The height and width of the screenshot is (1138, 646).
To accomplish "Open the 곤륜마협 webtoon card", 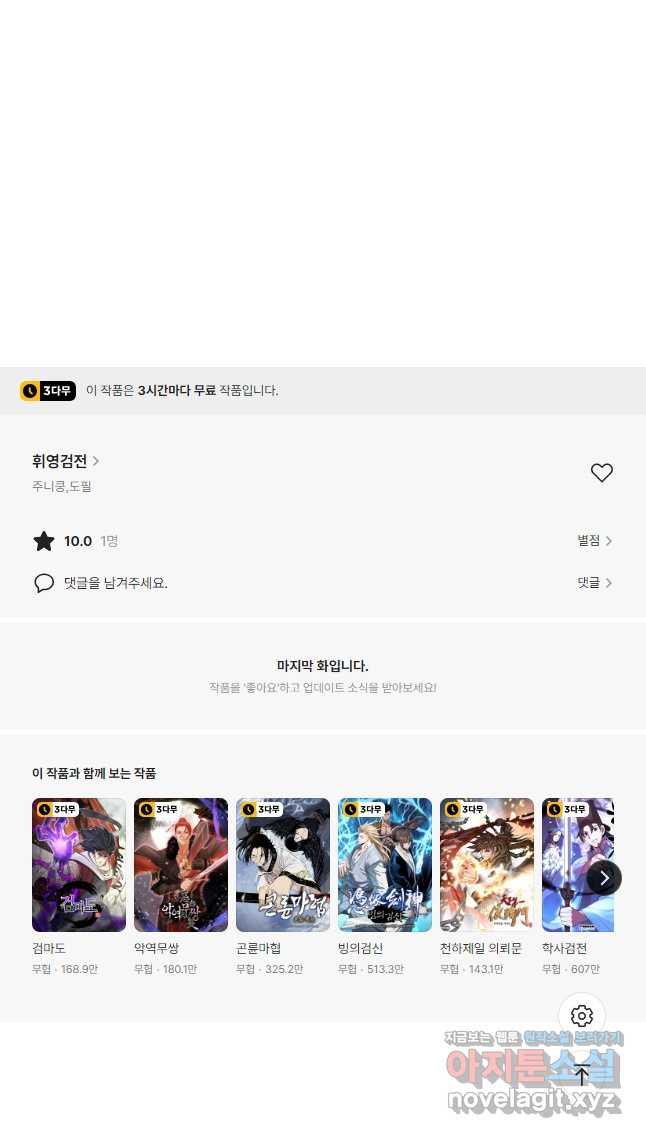I will pyautogui.click(x=283, y=865).
